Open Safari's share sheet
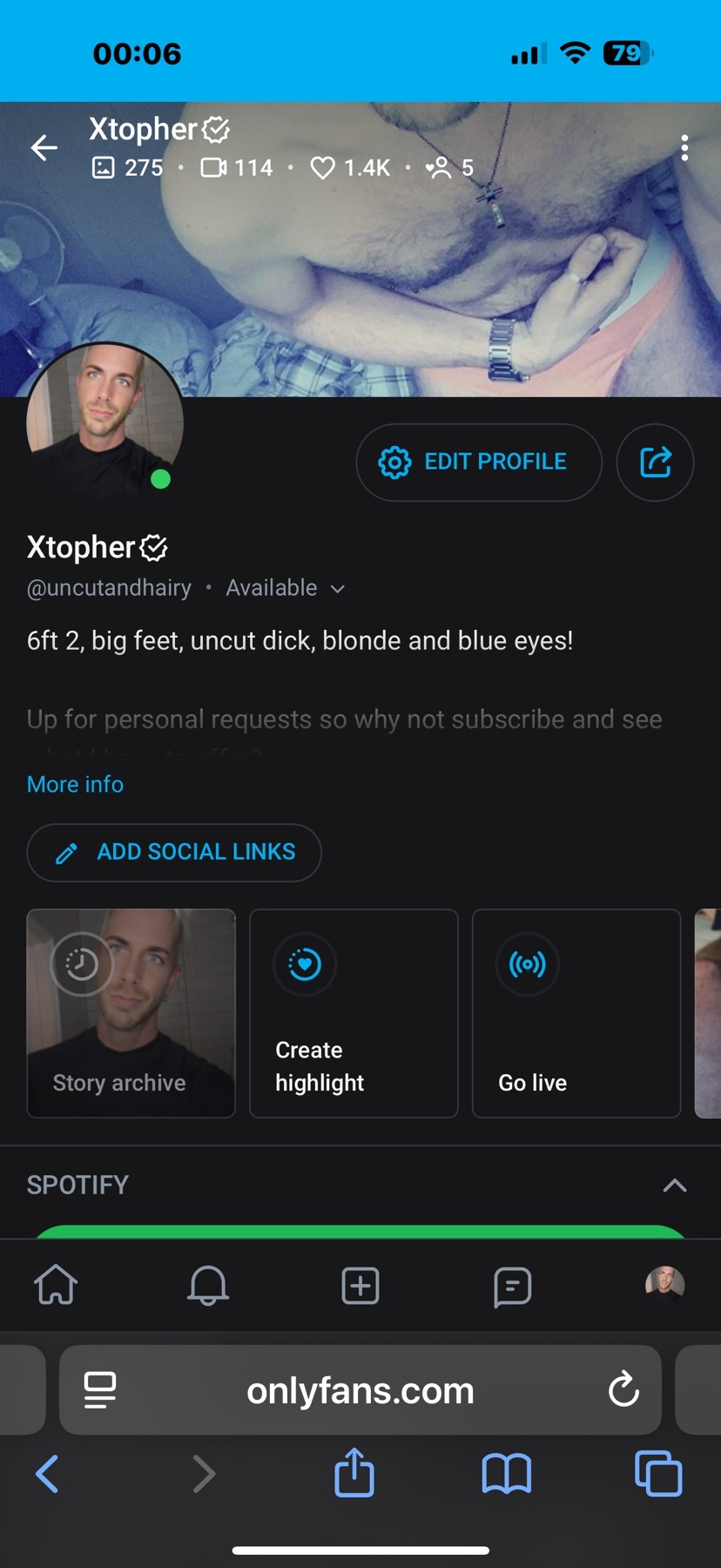 (x=354, y=1472)
